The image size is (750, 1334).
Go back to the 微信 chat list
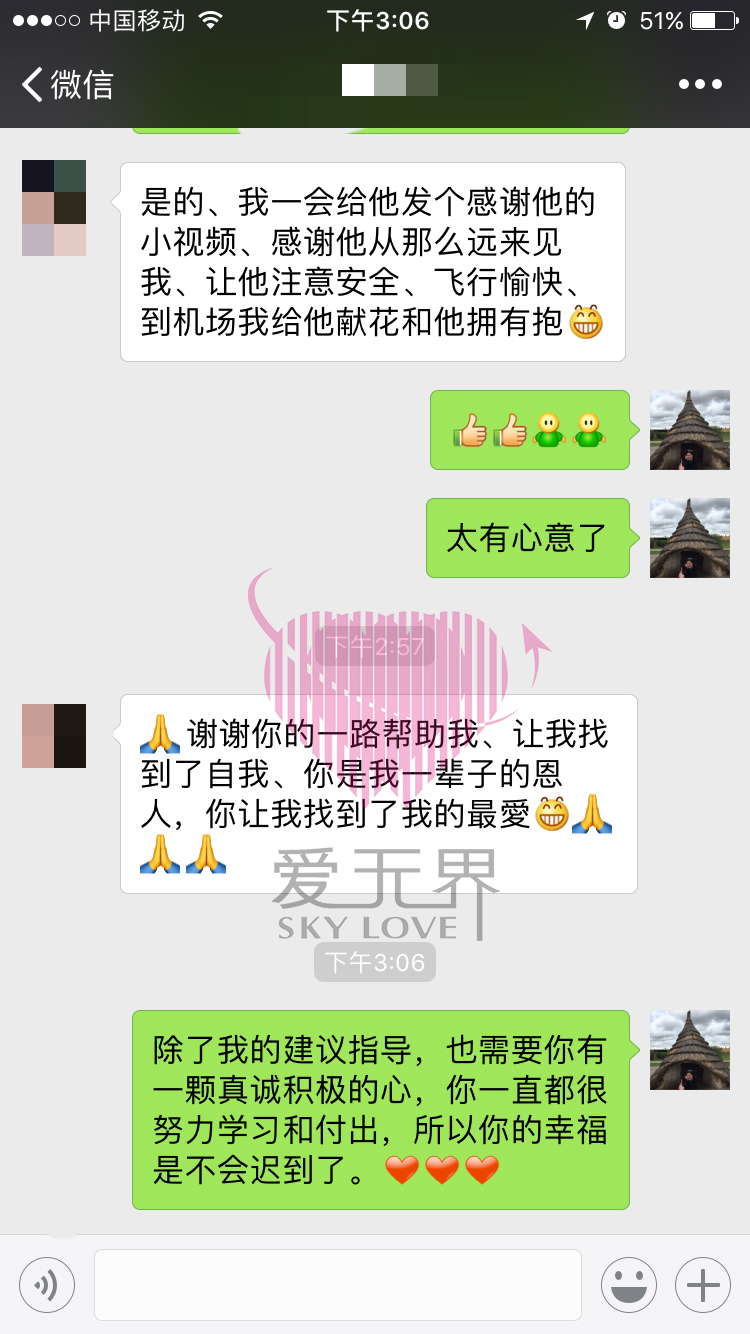[x=66, y=84]
